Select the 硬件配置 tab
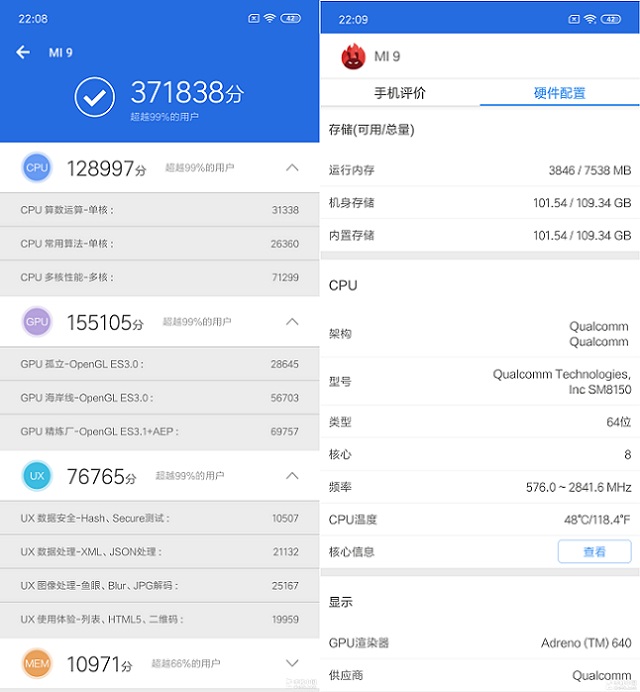 (x=560, y=93)
